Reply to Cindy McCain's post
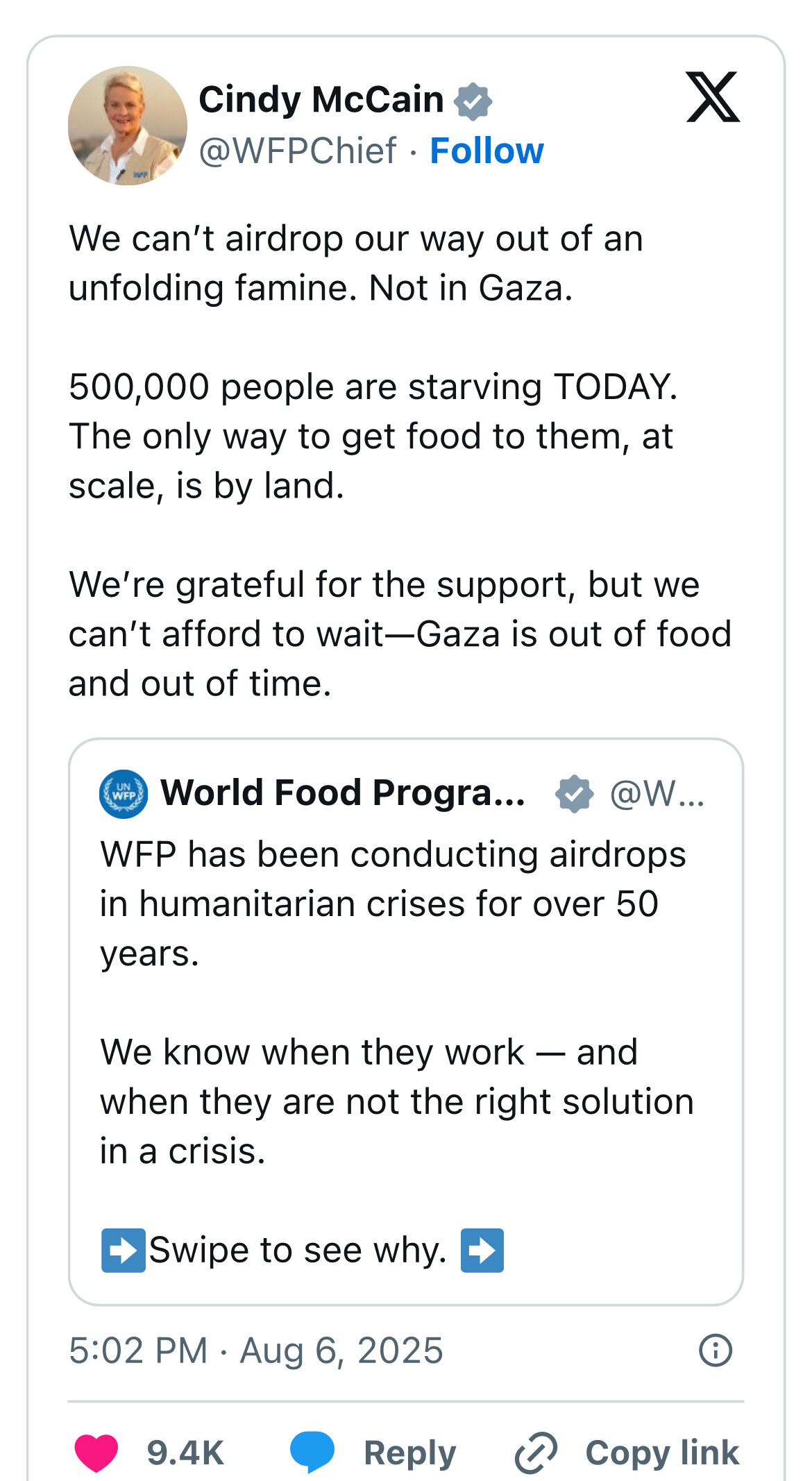812x1481 pixels. click(374, 1452)
